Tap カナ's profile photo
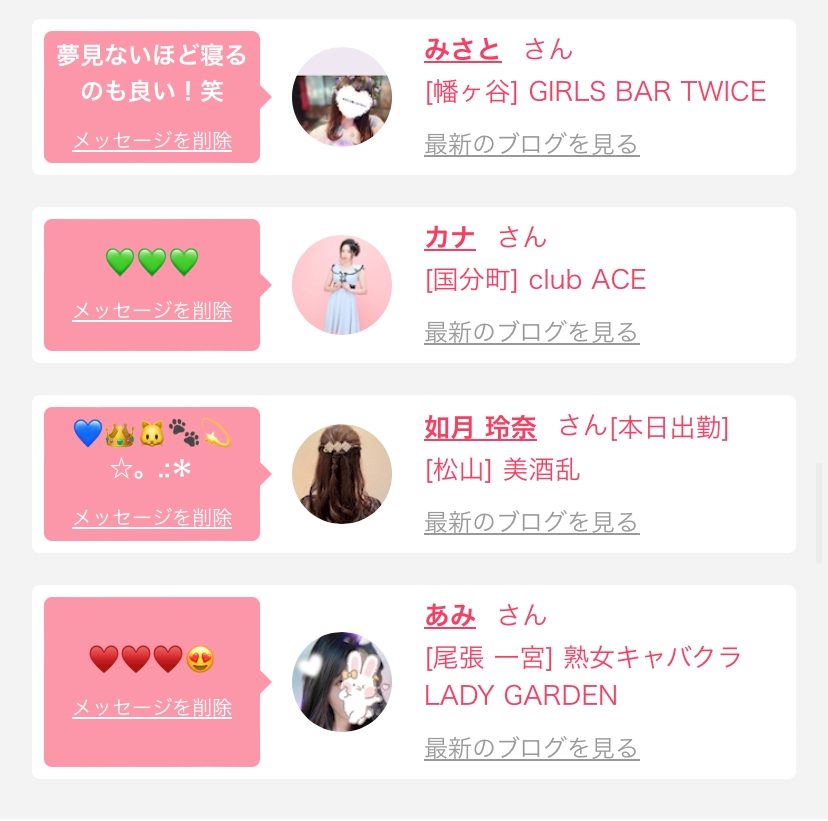 click(342, 285)
